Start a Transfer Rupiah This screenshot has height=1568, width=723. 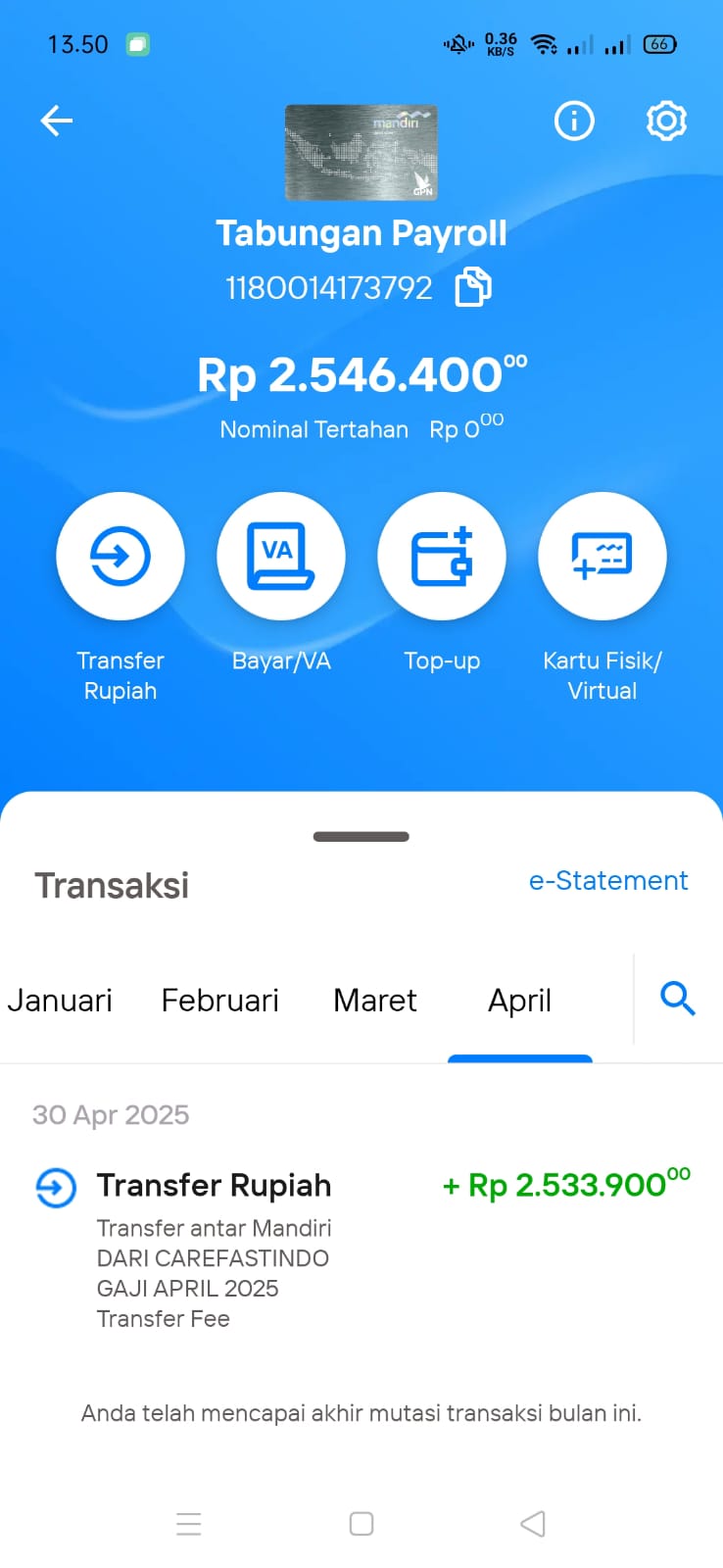[120, 556]
